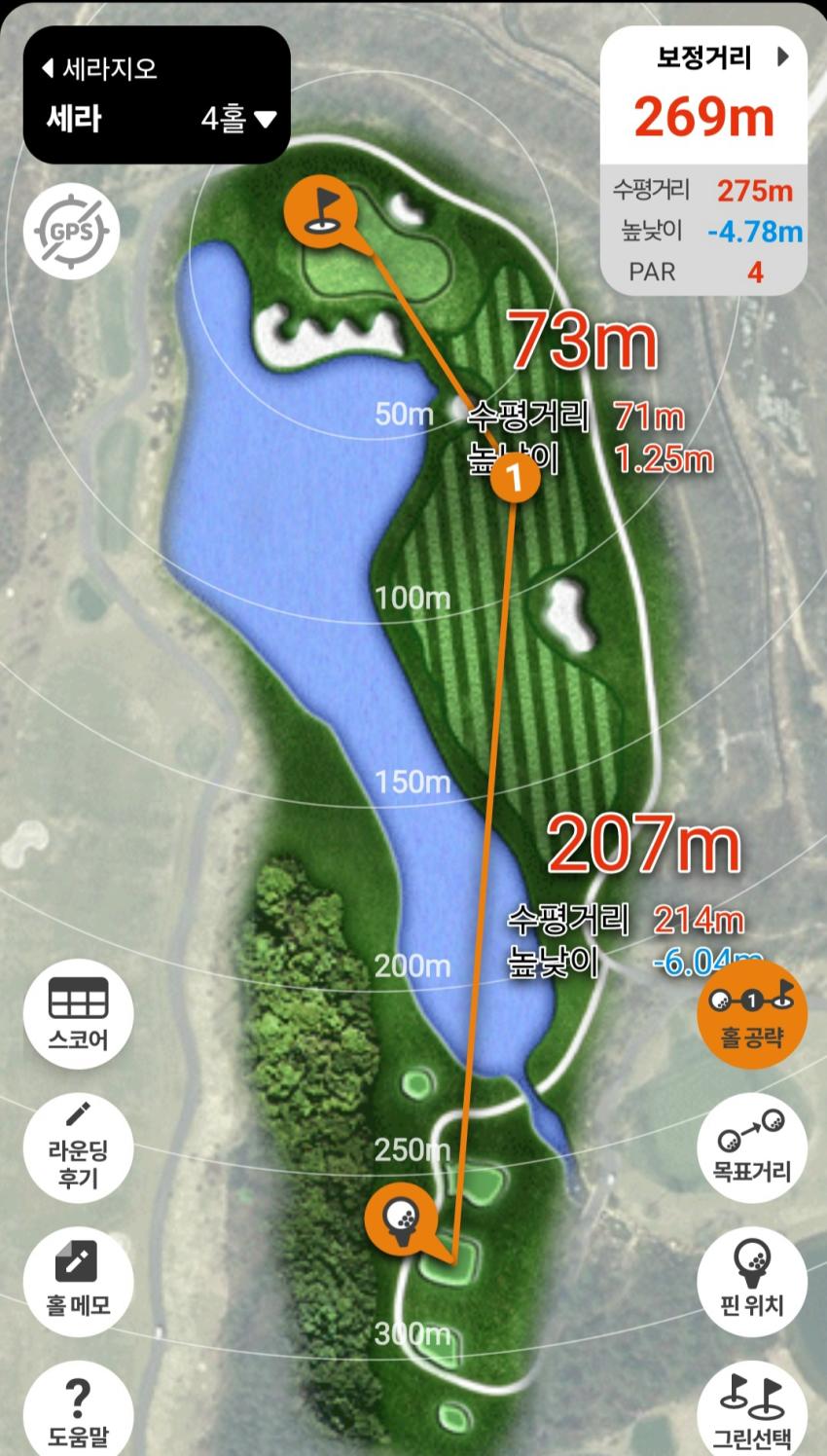Image resolution: width=827 pixels, height=1456 pixels.
Task: Toggle the GPS tracking icon
Action: 71,232
